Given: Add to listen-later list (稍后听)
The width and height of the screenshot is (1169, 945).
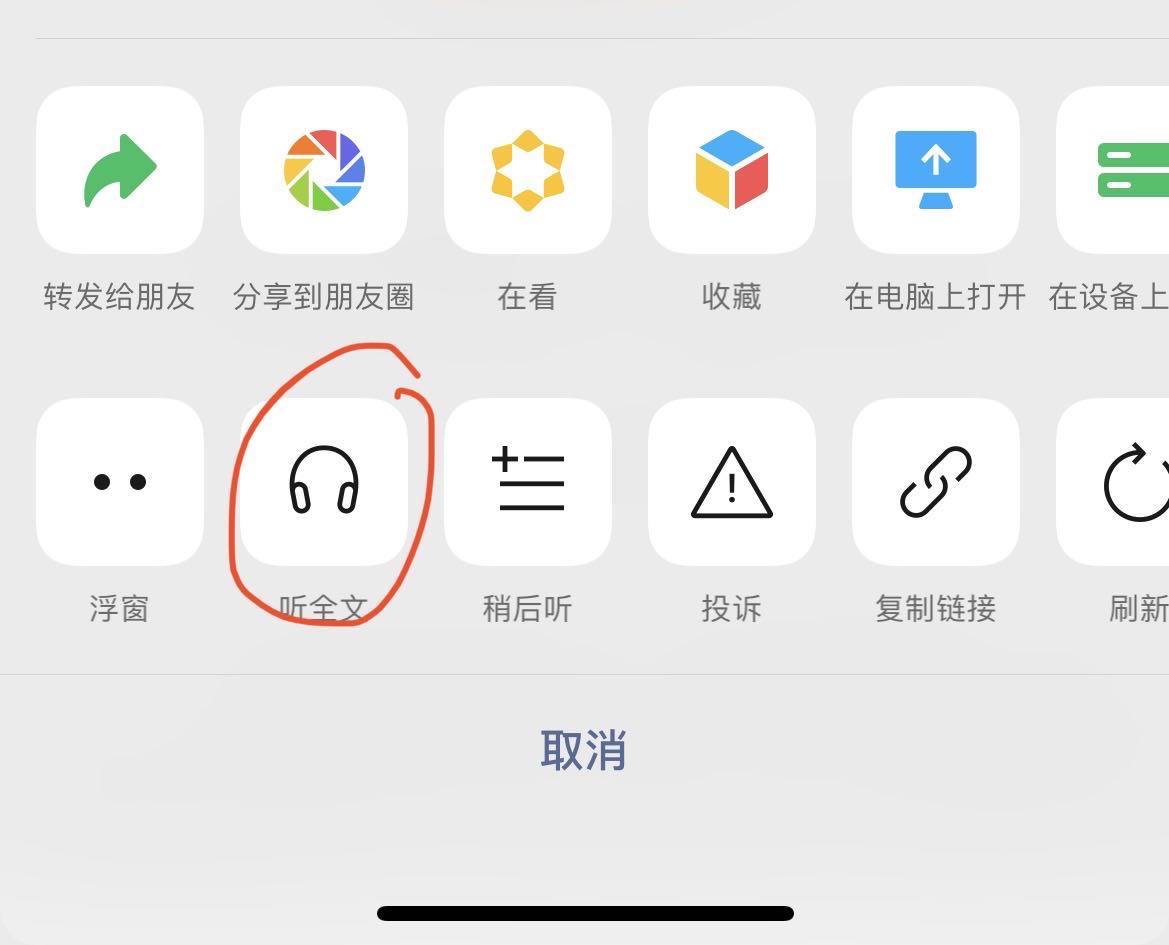Looking at the screenshot, I should click(x=528, y=482).
